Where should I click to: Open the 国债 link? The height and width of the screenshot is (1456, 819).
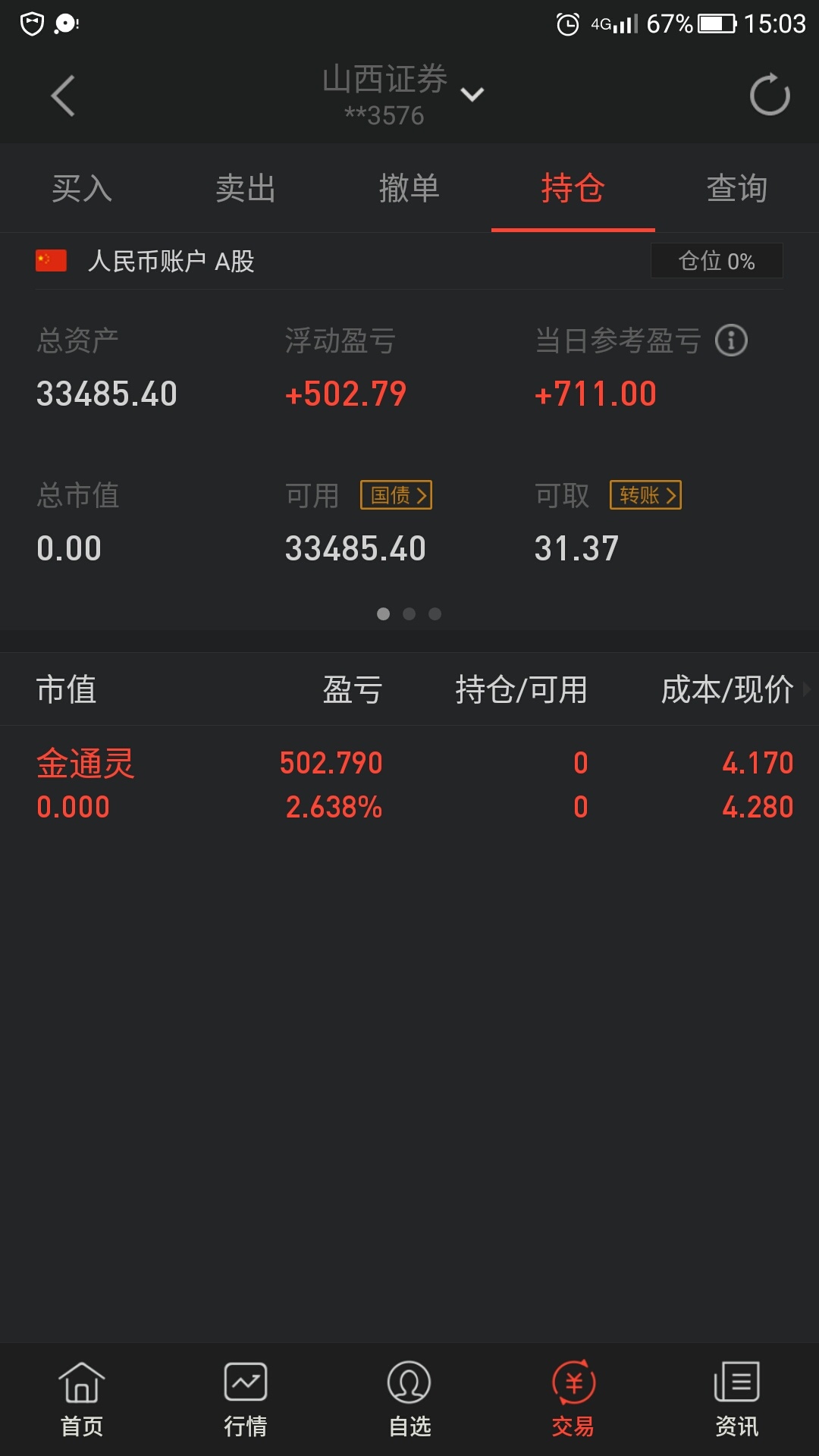pos(397,495)
